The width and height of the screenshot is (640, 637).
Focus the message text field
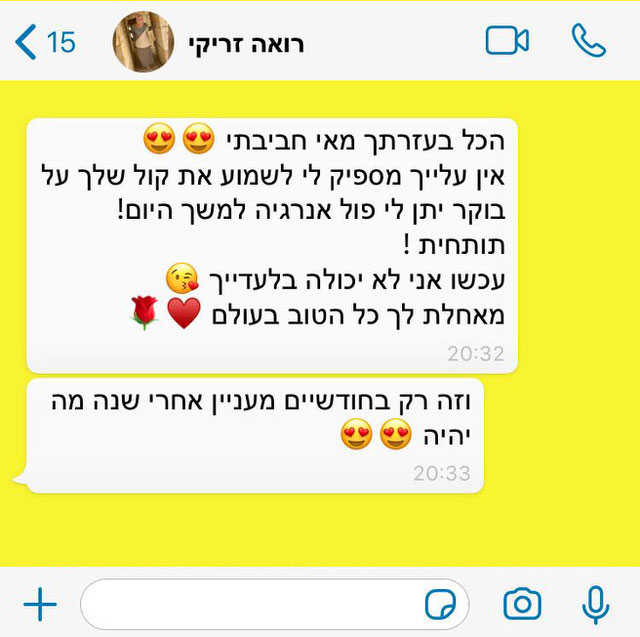[x=250, y=604]
